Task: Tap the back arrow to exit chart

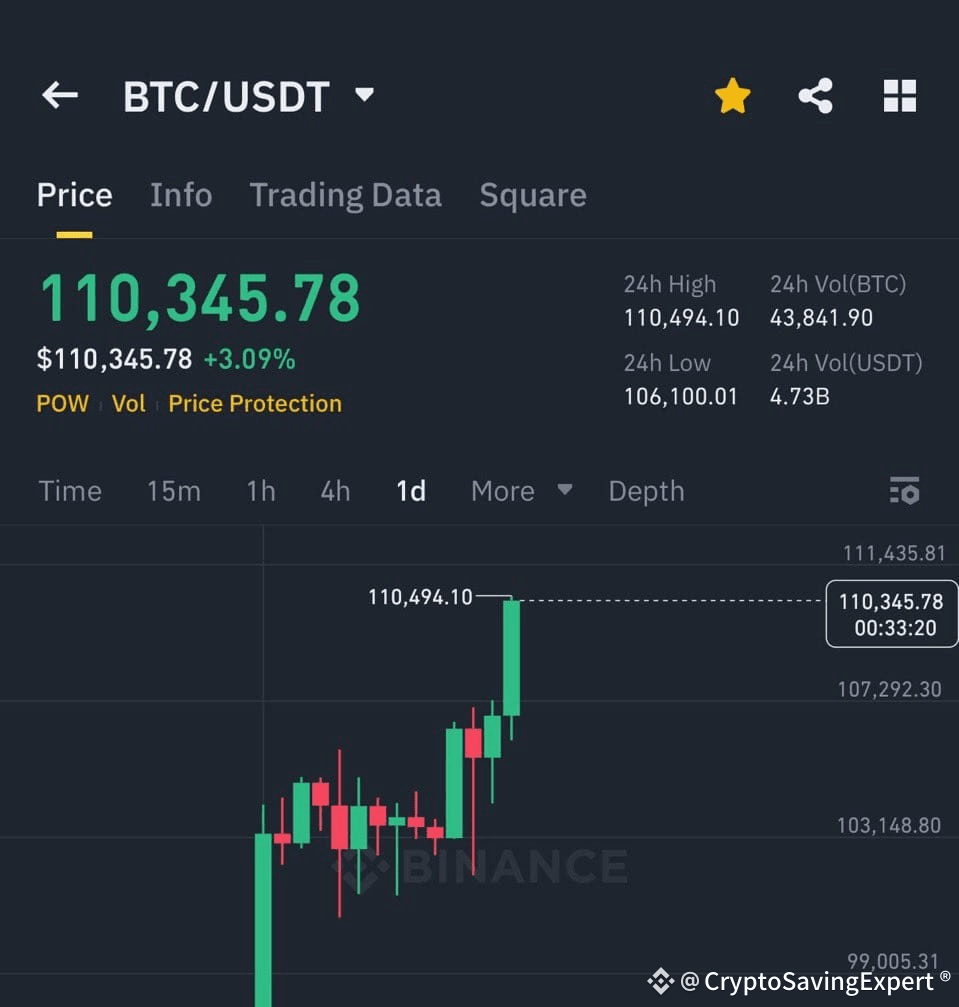Action: pyautogui.click(x=59, y=95)
